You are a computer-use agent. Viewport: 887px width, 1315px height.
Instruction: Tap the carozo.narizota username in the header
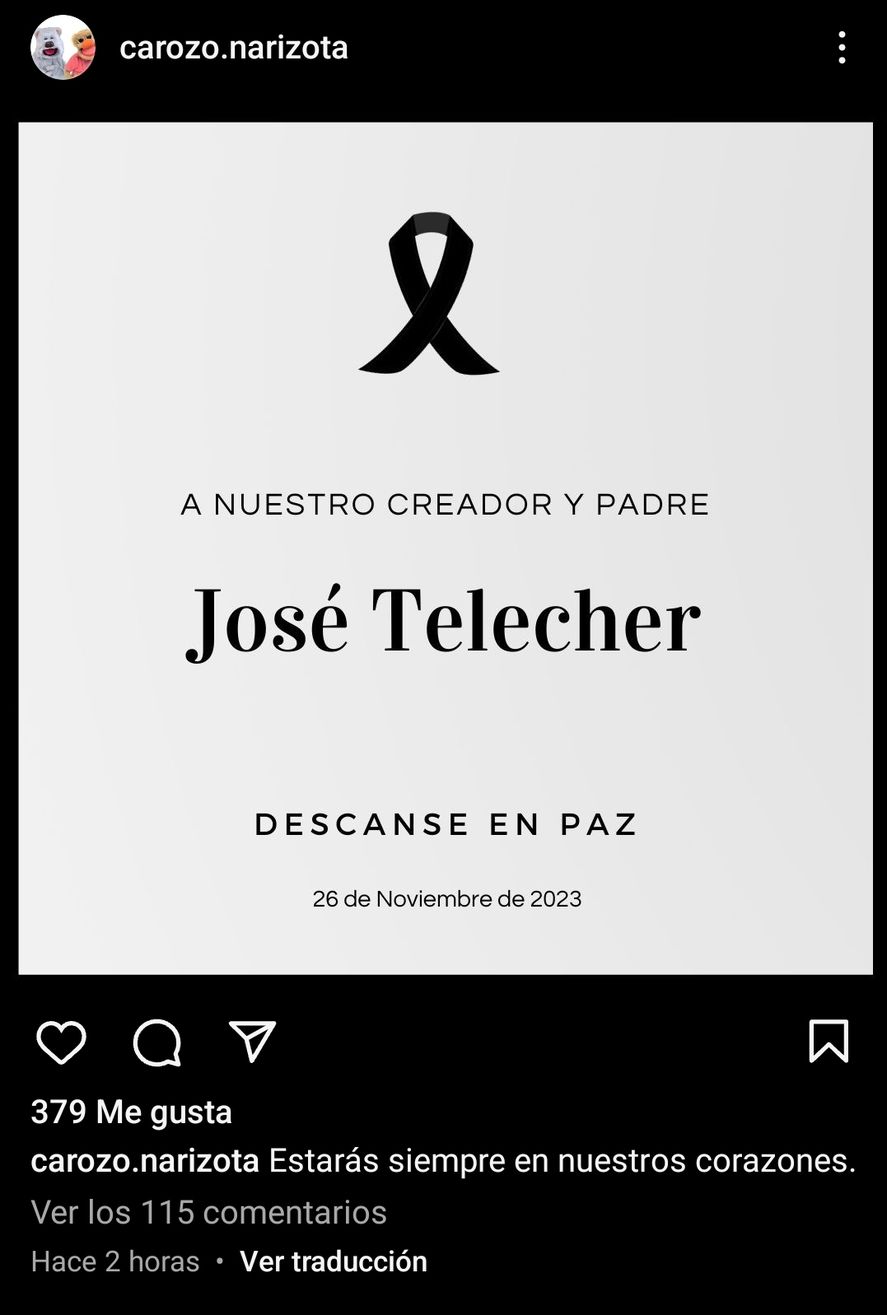[234, 48]
